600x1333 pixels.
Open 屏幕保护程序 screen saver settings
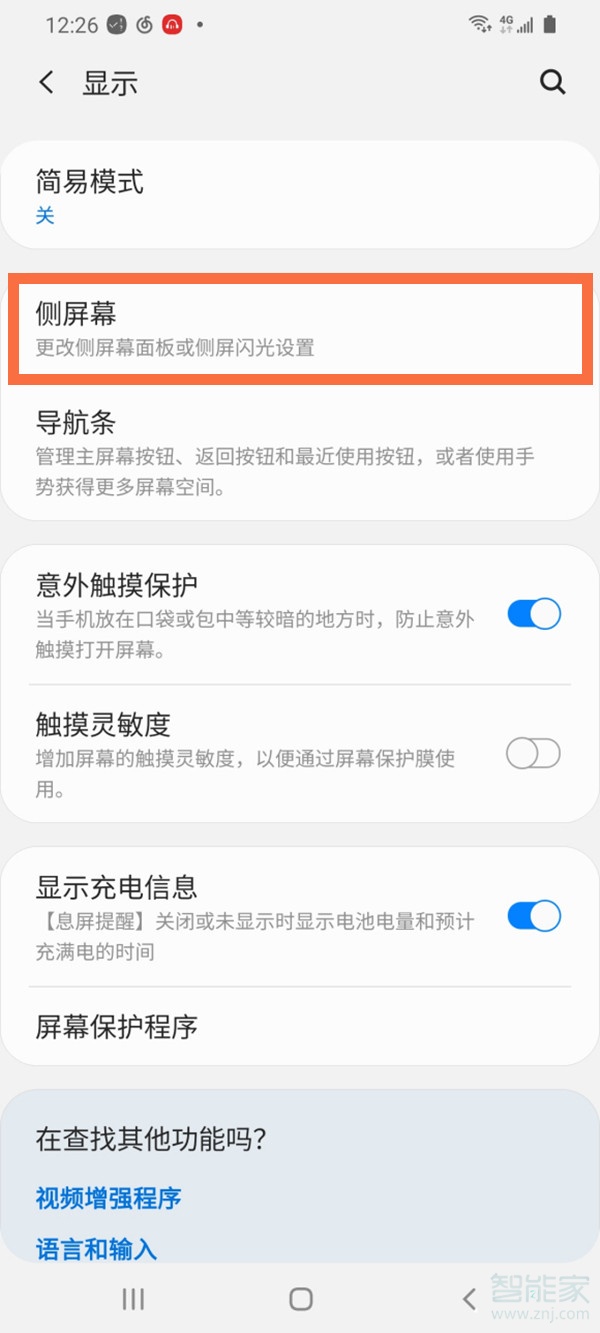300,1027
